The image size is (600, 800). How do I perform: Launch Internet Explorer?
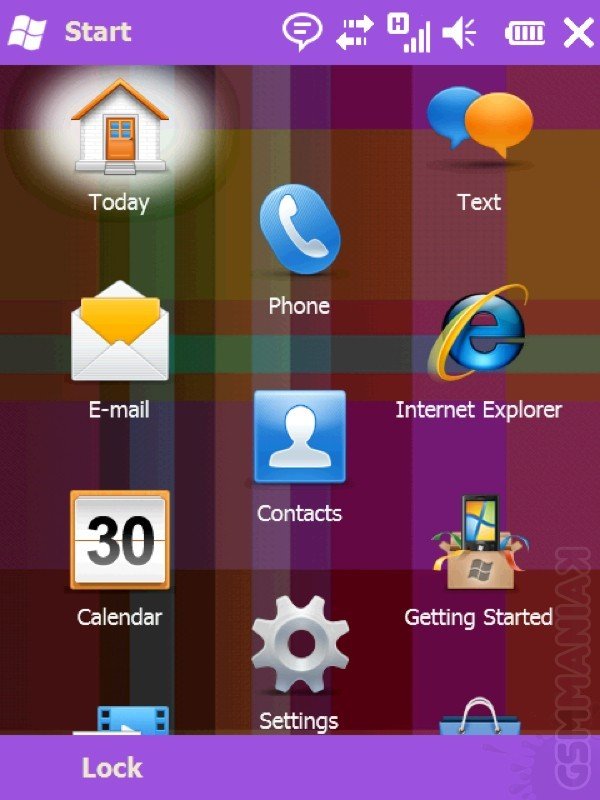[x=479, y=335]
